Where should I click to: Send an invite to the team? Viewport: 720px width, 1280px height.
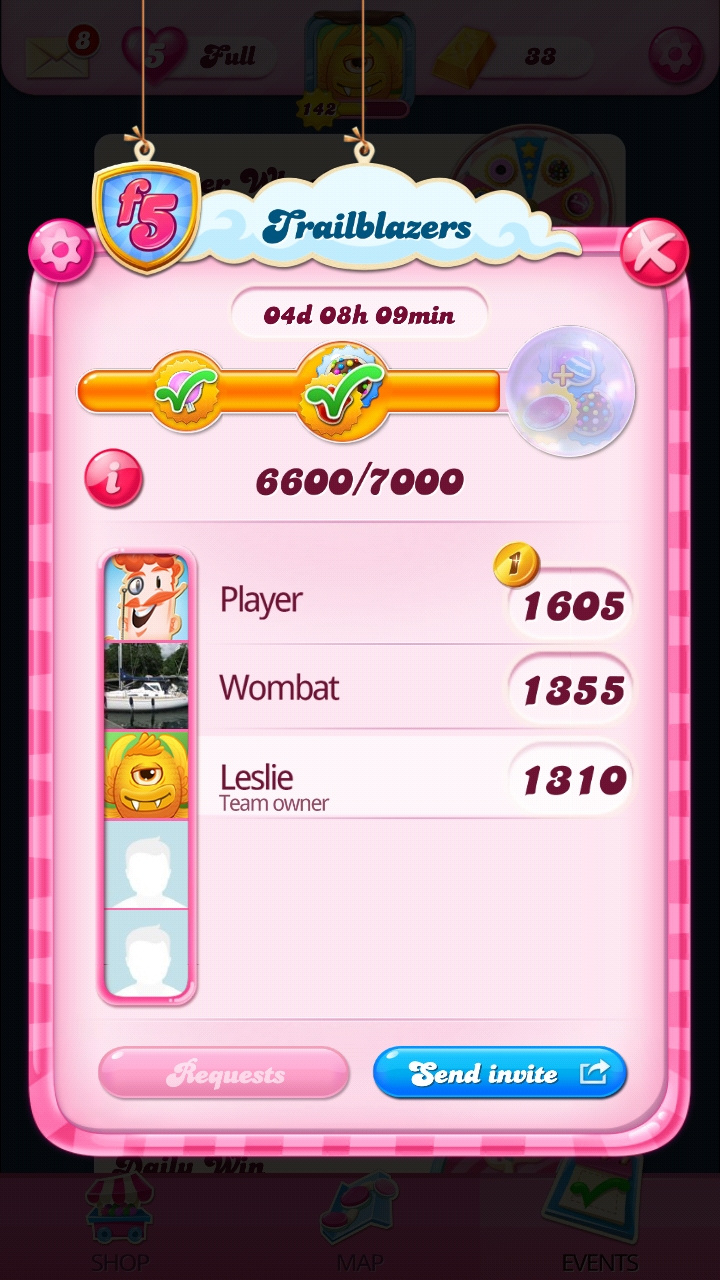pos(499,1073)
